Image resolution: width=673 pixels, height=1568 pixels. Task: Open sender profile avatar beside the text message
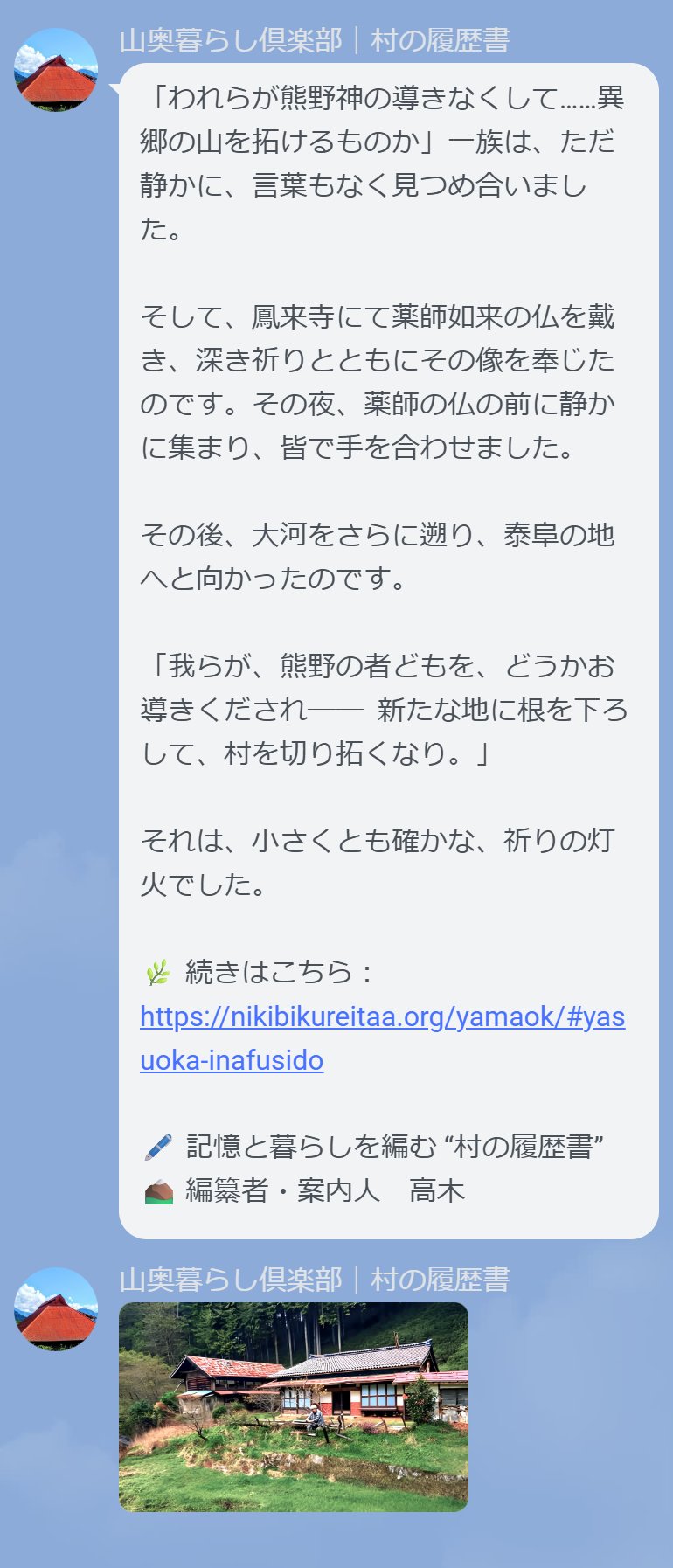56,70
